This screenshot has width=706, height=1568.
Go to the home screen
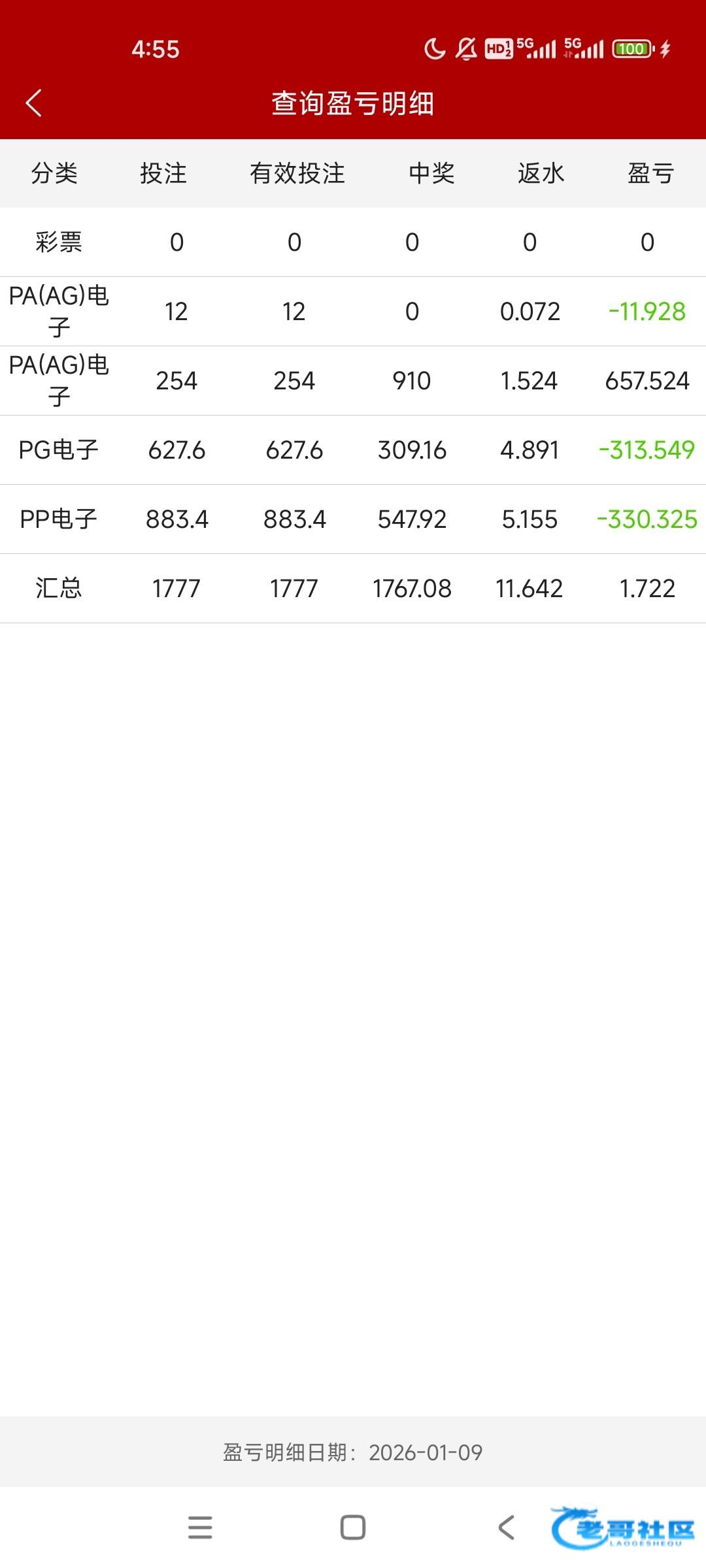pyautogui.click(x=353, y=1527)
